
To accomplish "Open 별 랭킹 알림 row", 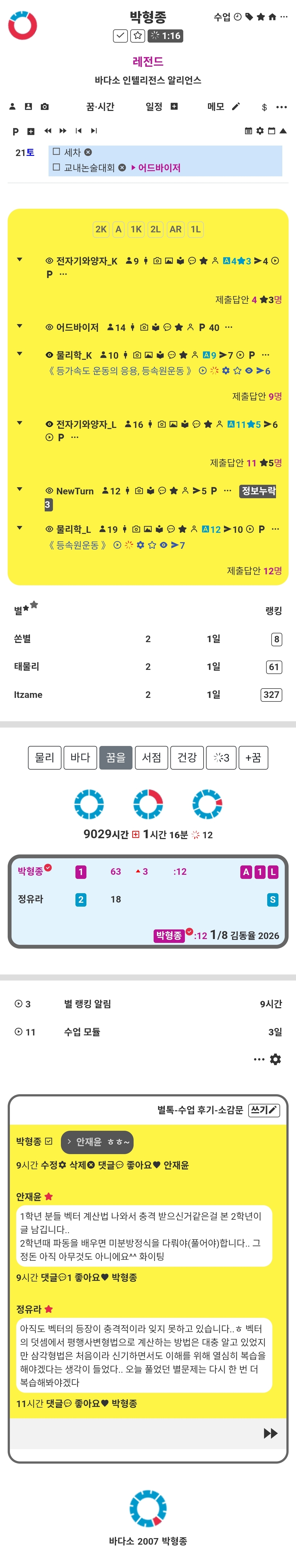I will (88, 1004).
